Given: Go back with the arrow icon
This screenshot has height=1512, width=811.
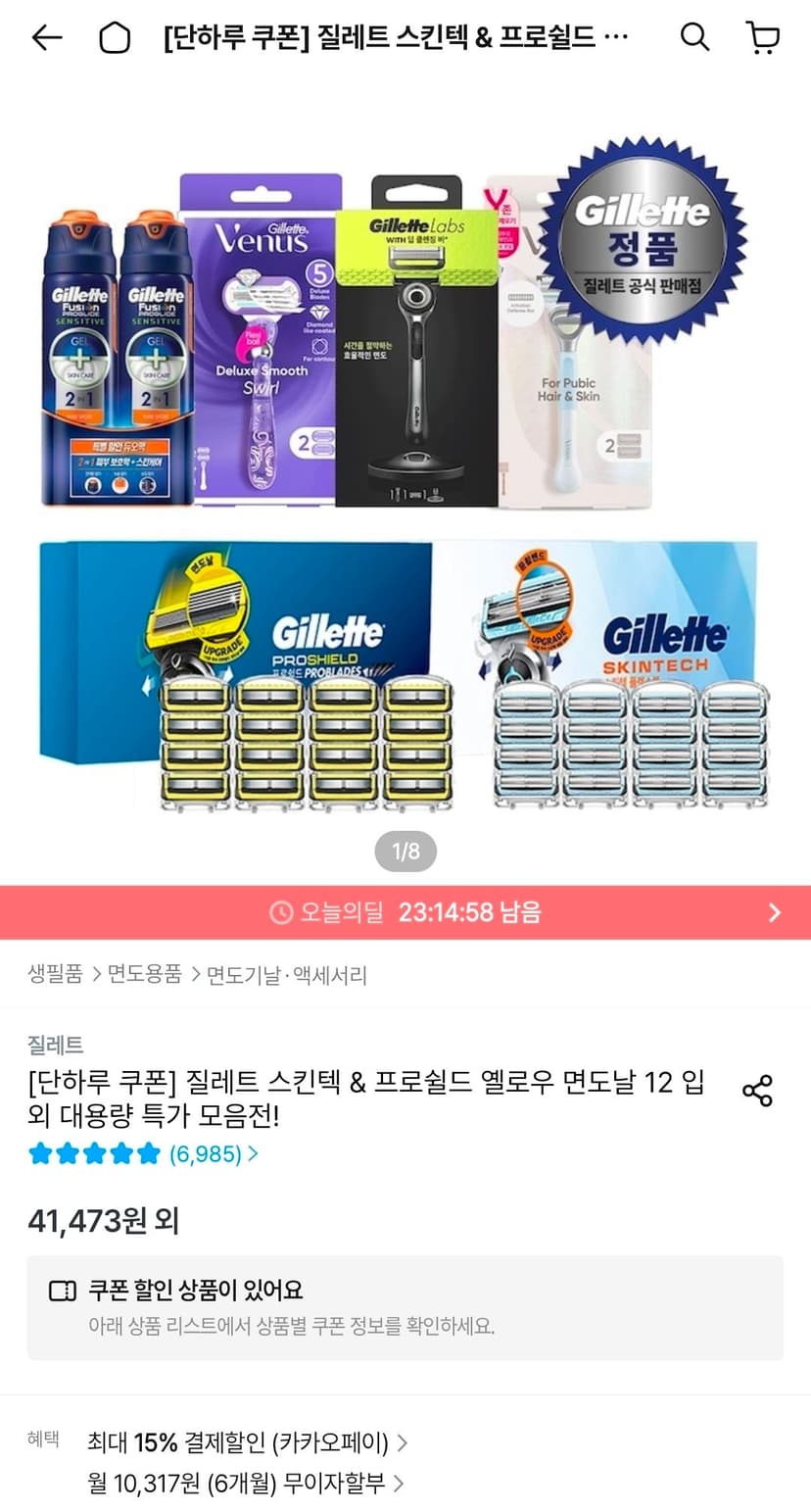Looking at the screenshot, I should click(46, 38).
